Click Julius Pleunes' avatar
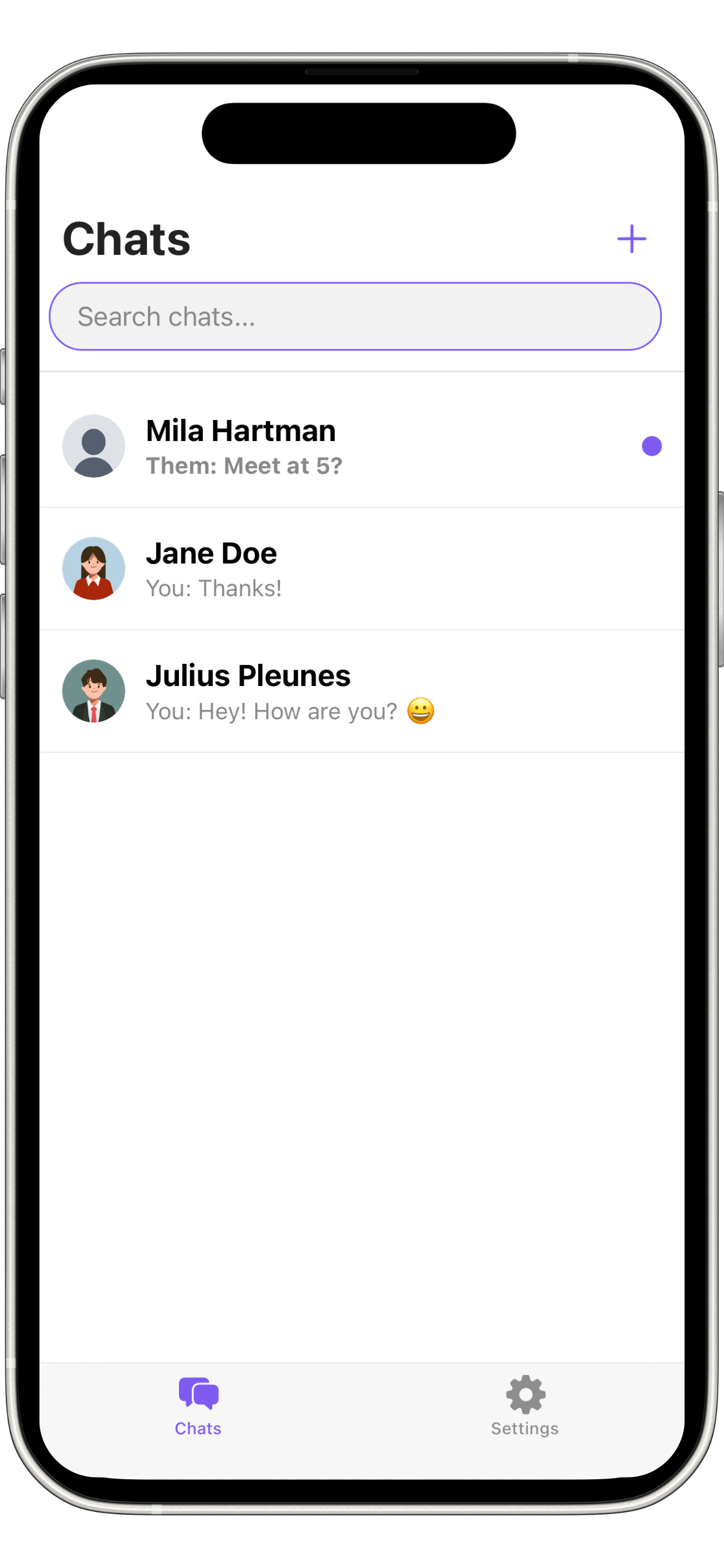 coord(94,691)
